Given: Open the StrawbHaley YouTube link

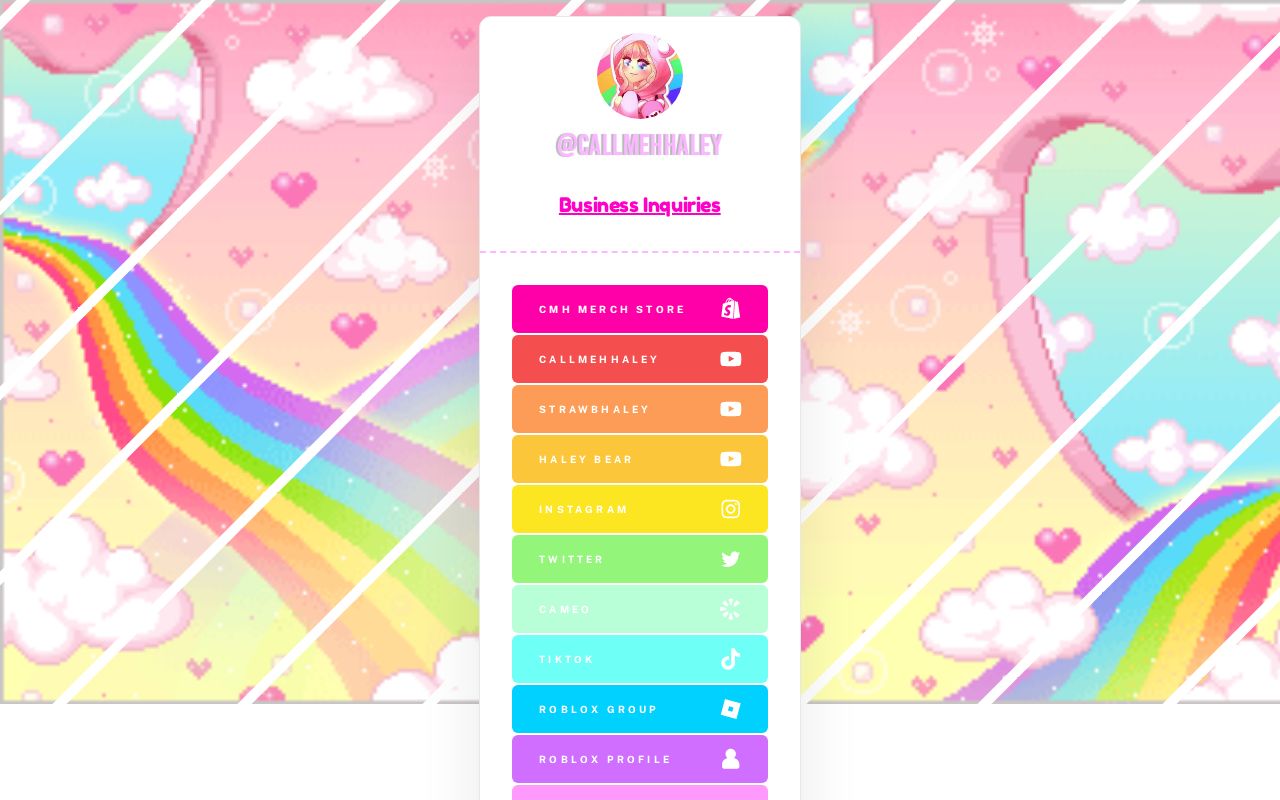Looking at the screenshot, I should click(x=639, y=409).
